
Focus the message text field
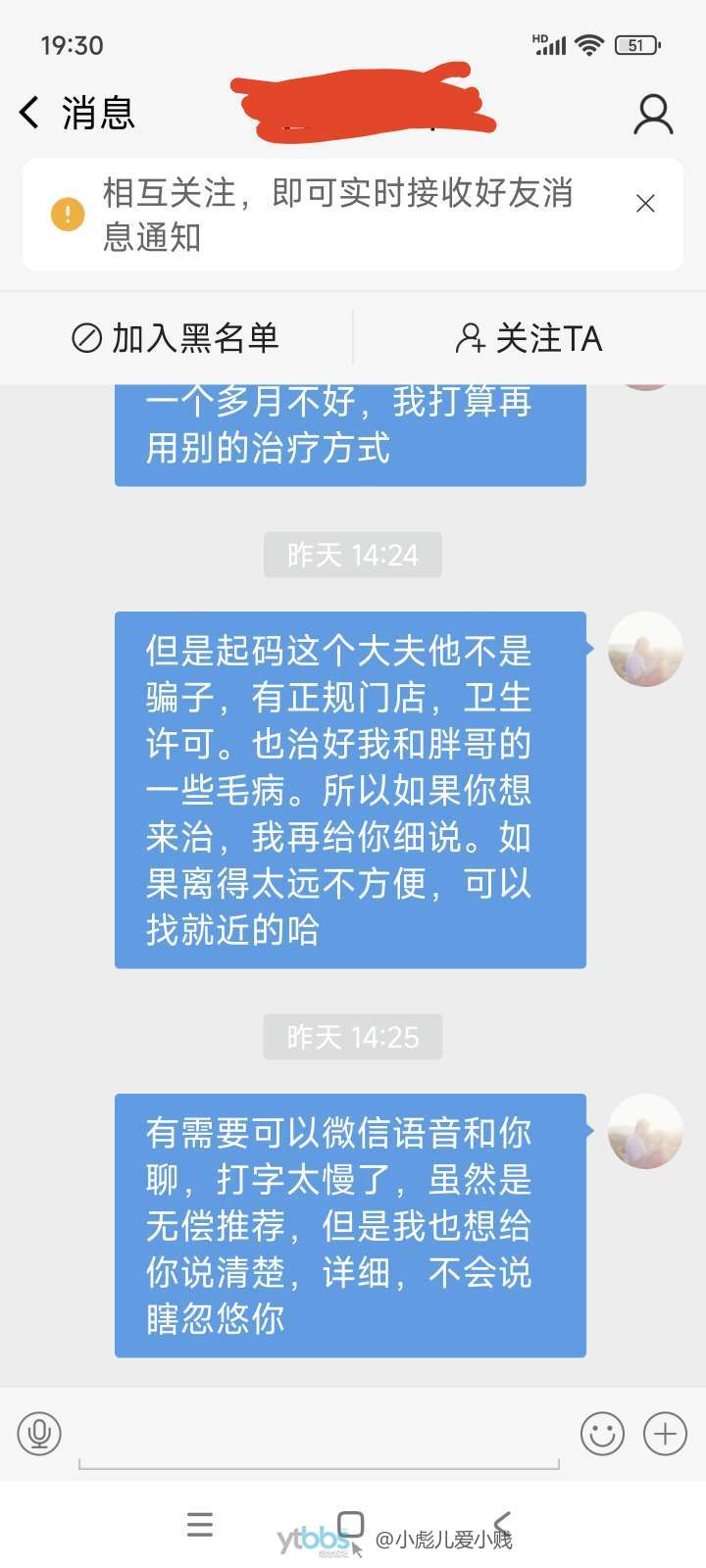point(319,1436)
